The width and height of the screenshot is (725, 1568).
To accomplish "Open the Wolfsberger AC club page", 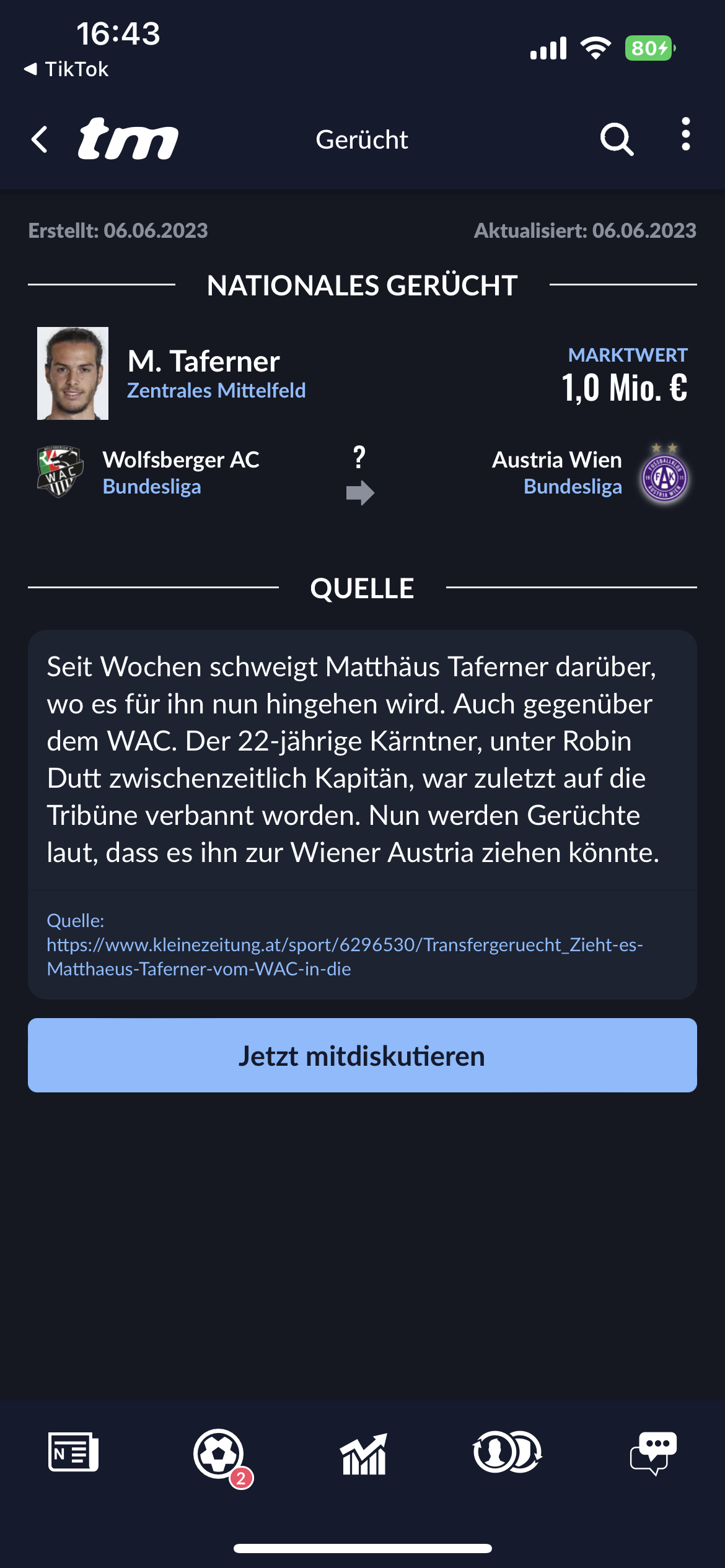I will (x=181, y=460).
